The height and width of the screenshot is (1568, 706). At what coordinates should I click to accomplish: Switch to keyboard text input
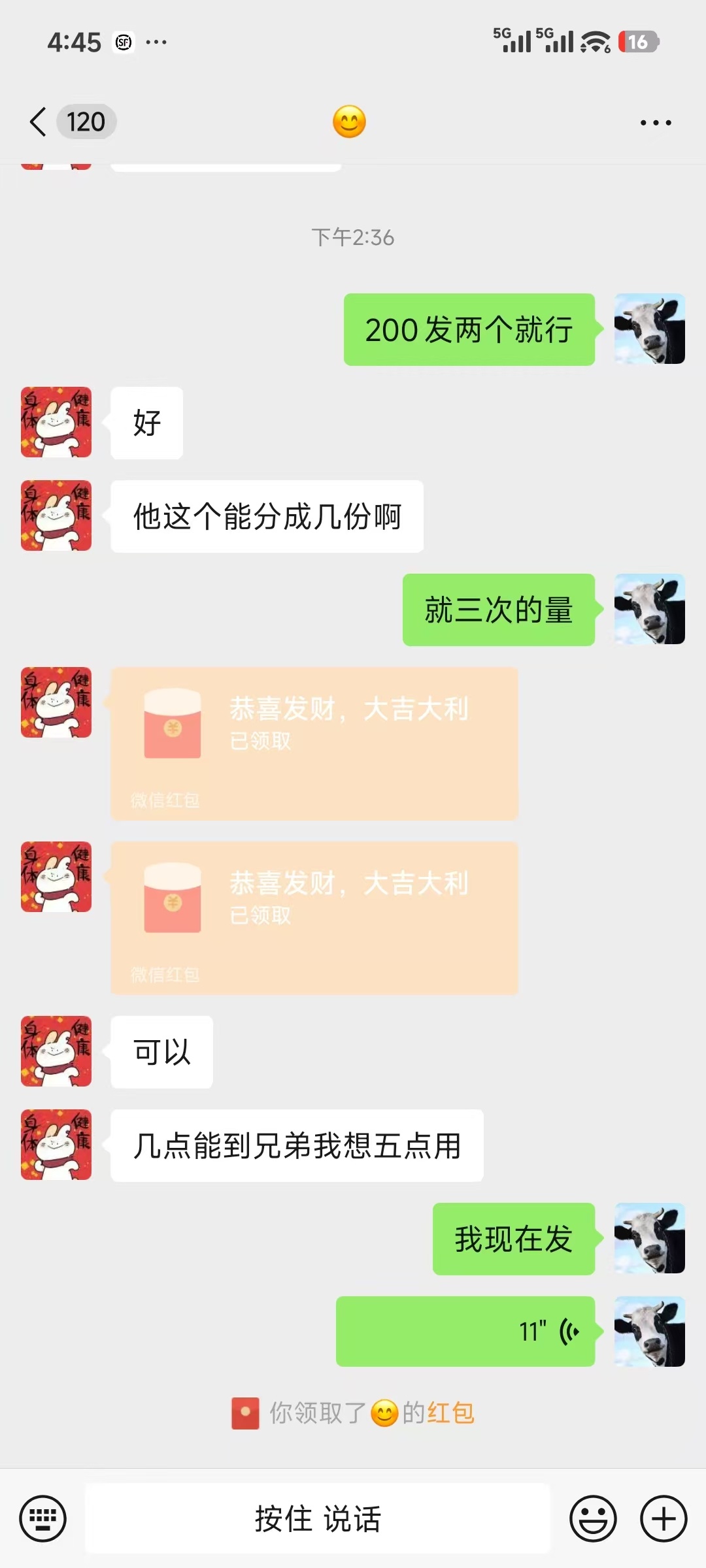43,1518
